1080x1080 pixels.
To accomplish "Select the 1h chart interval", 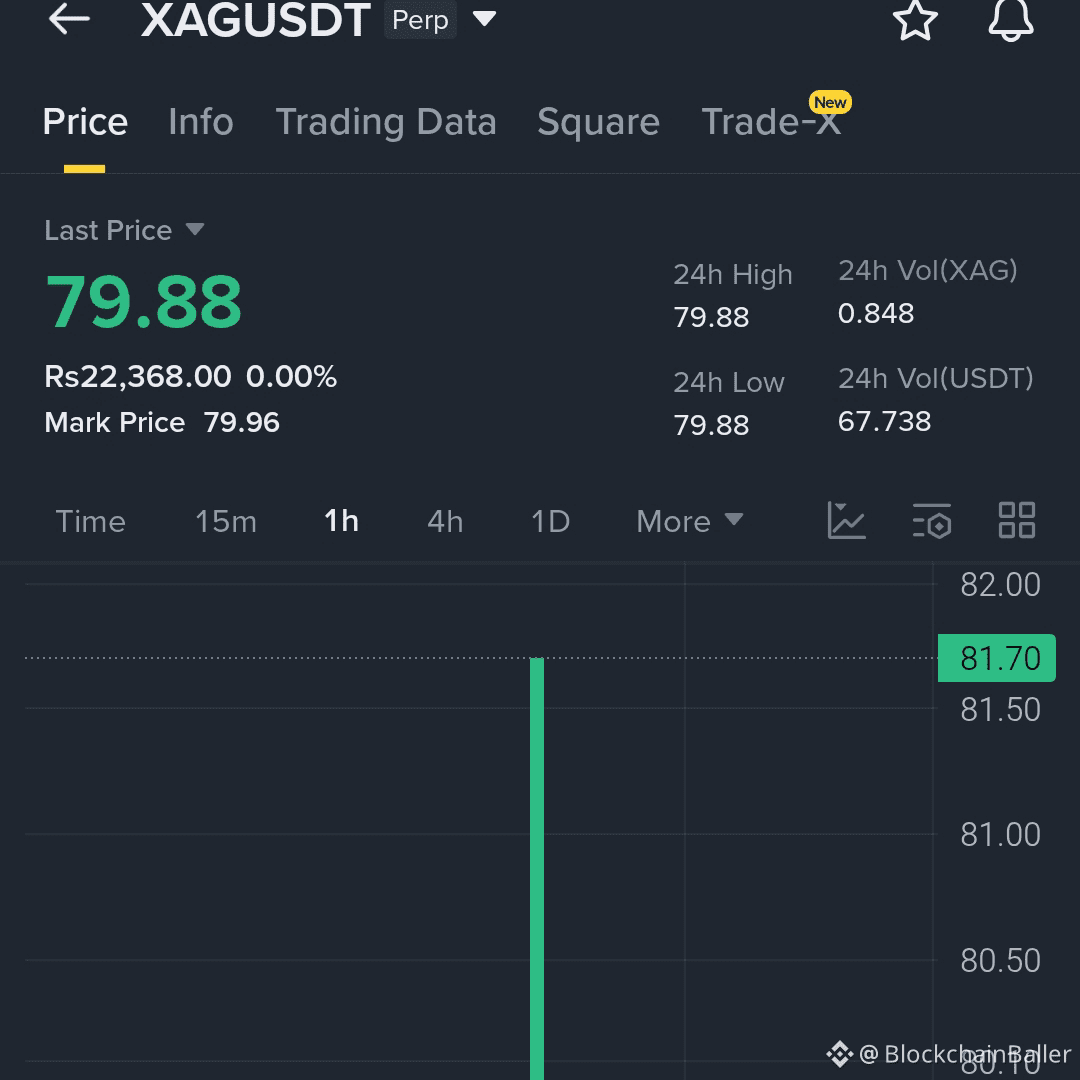I will 341,521.
